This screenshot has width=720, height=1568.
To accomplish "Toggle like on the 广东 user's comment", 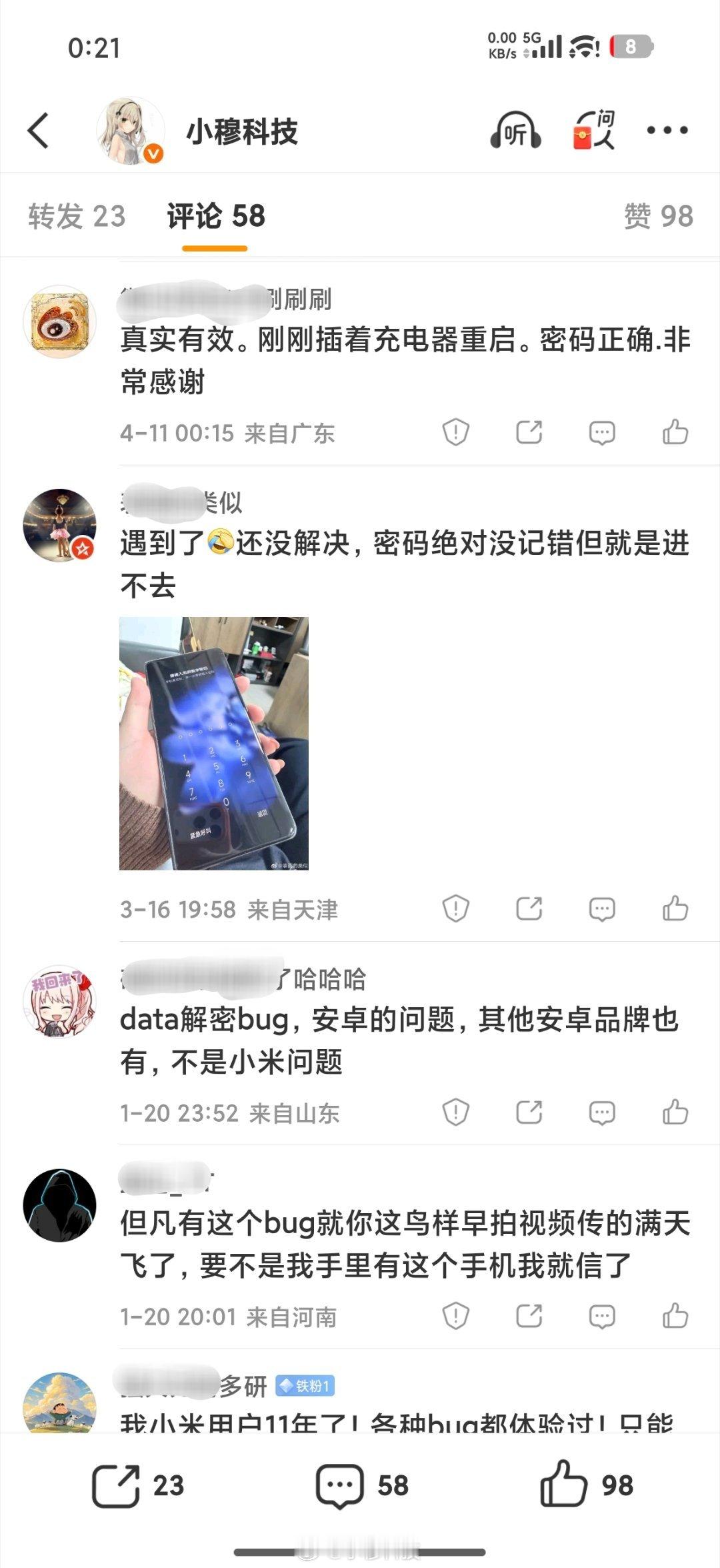I will [x=677, y=433].
